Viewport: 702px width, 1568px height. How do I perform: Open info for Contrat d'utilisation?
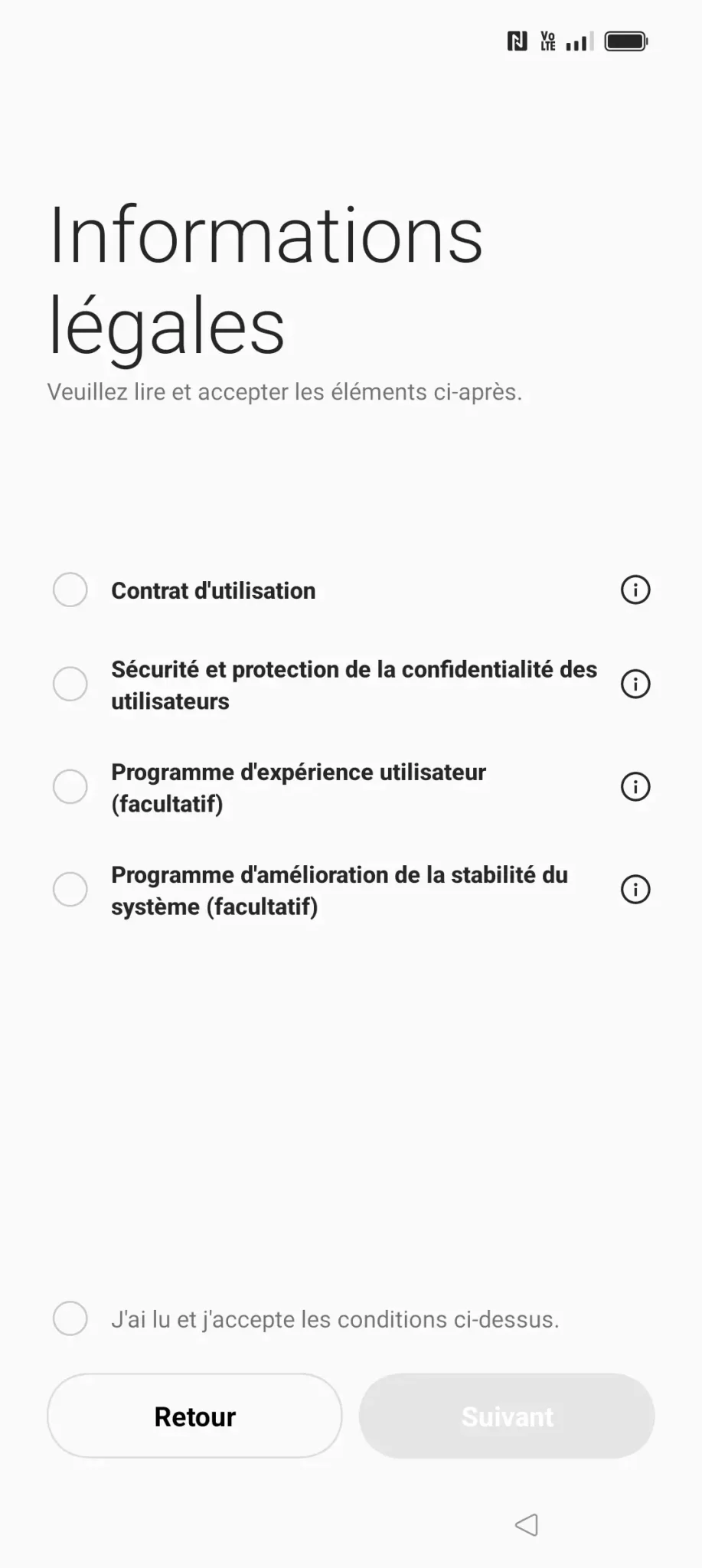(635, 590)
